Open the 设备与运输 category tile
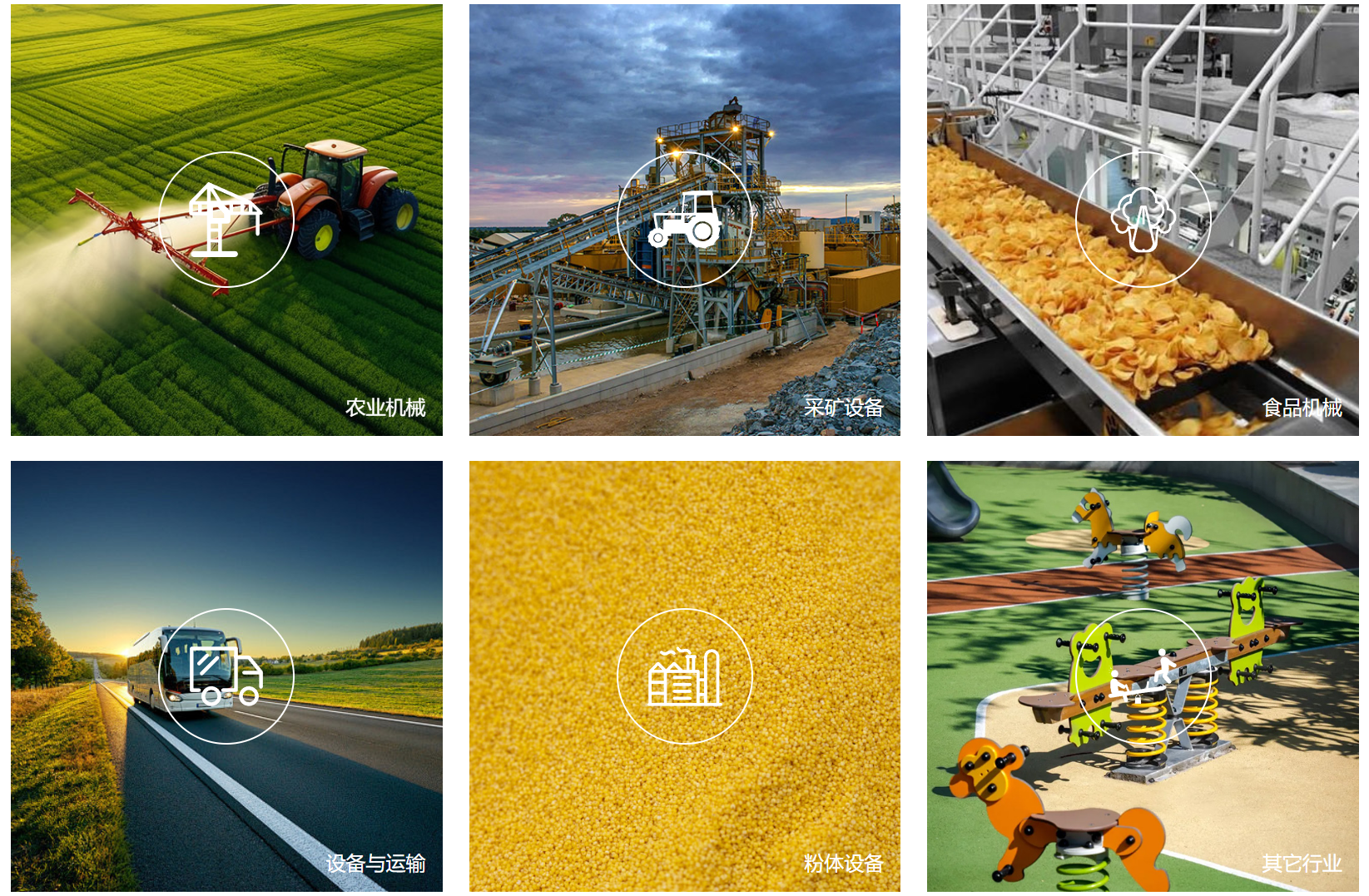This screenshot has width=1369, height=896. (x=226, y=676)
